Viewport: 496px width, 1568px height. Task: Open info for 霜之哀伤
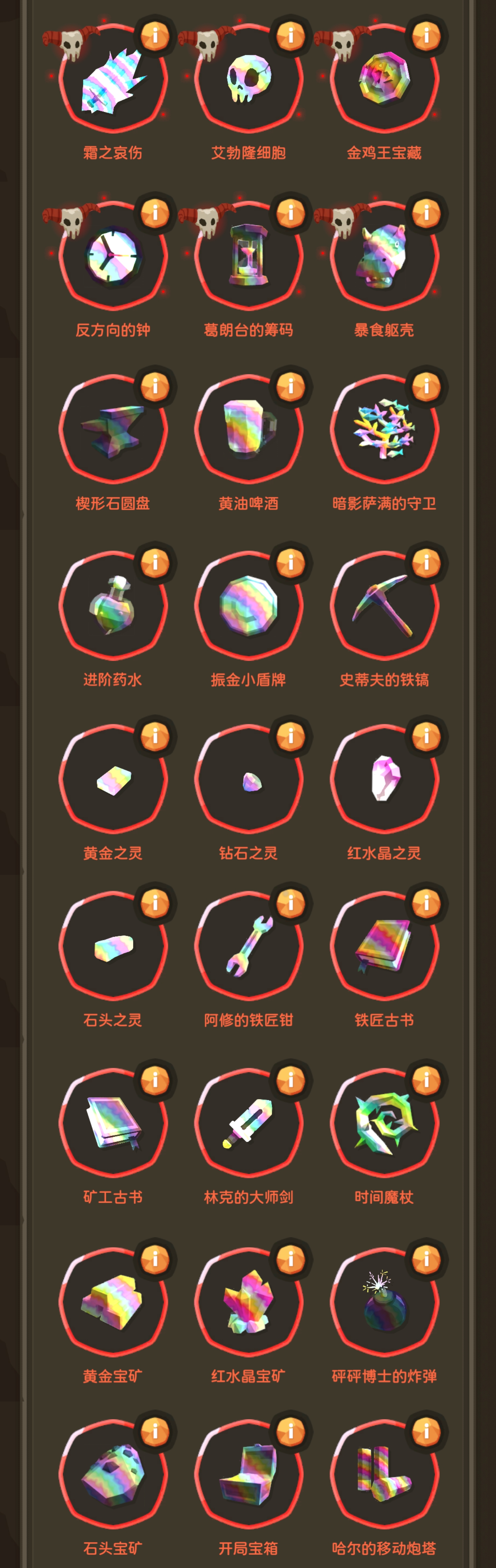155,36
